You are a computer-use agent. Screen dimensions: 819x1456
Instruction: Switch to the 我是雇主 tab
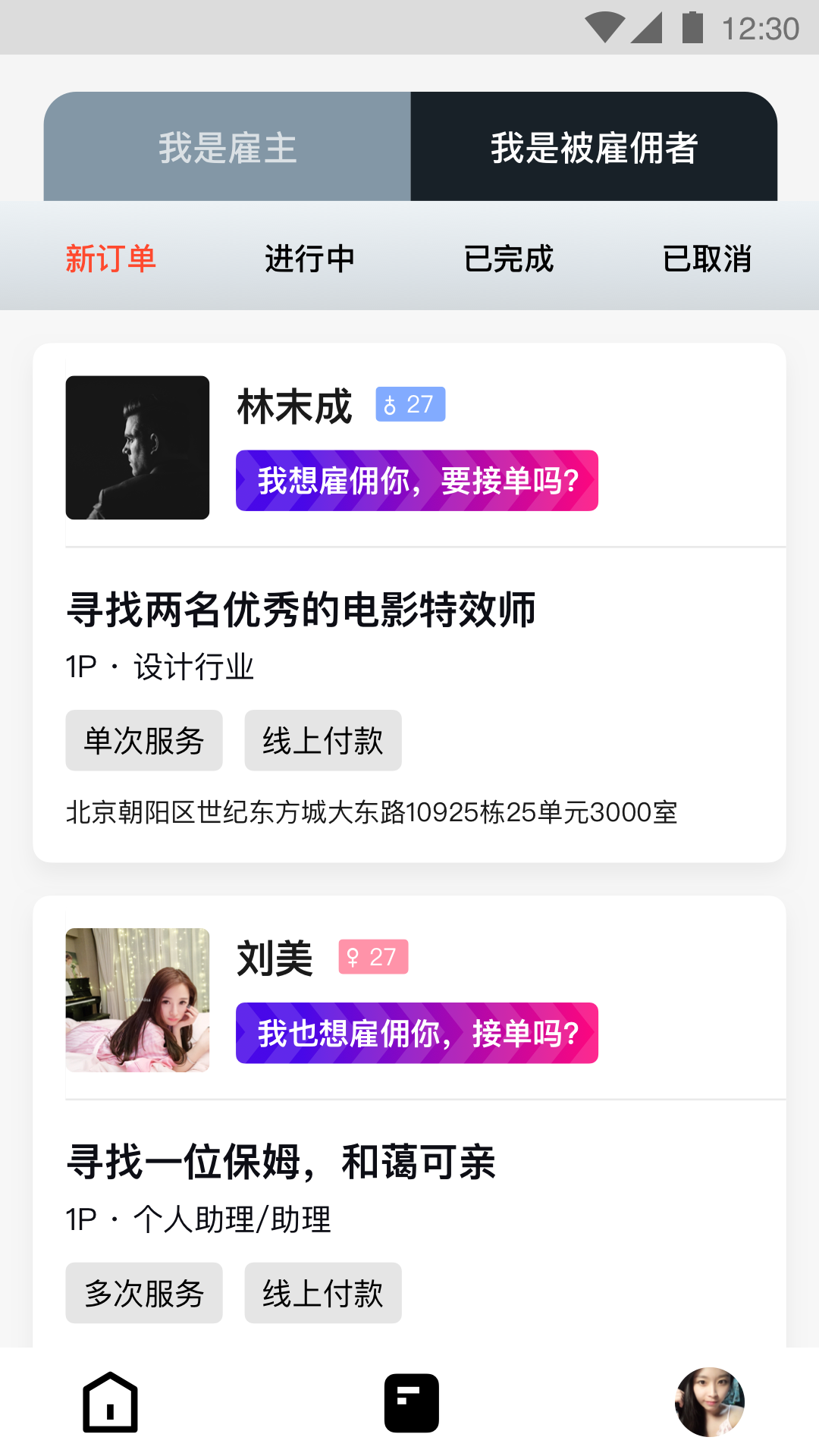pos(227,147)
